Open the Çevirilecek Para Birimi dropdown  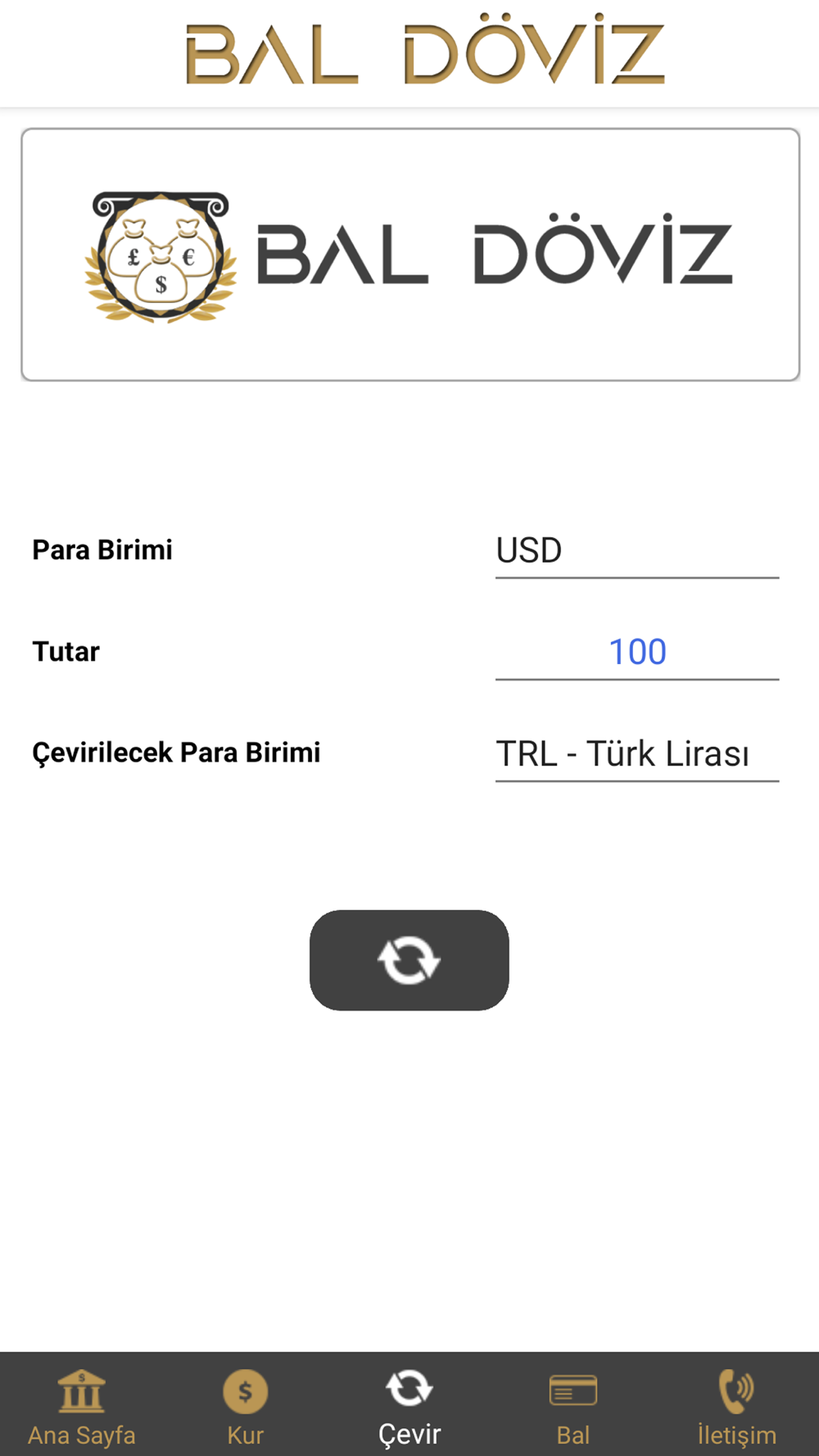(x=637, y=754)
